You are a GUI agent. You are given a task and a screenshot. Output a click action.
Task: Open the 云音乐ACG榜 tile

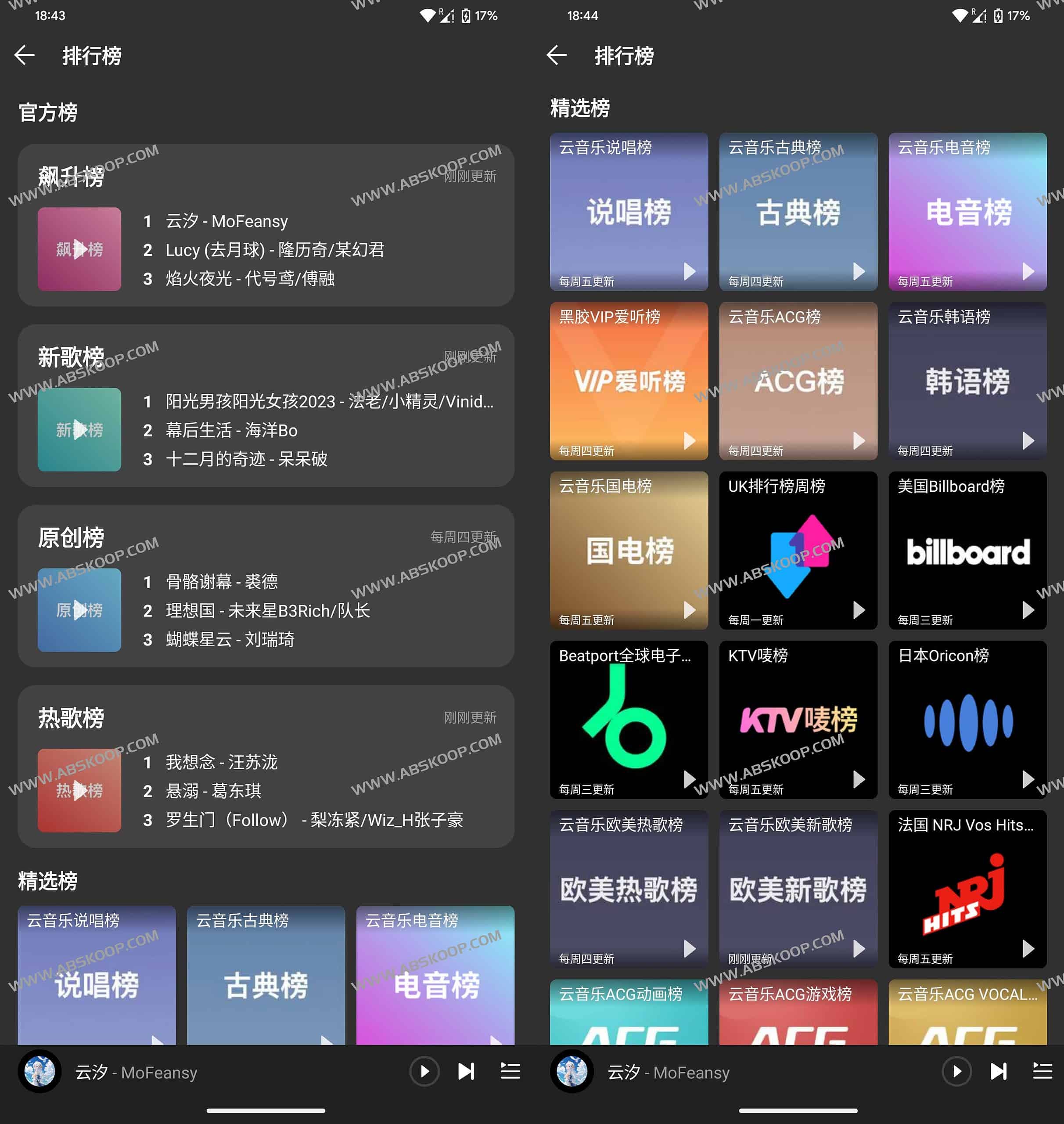(798, 381)
